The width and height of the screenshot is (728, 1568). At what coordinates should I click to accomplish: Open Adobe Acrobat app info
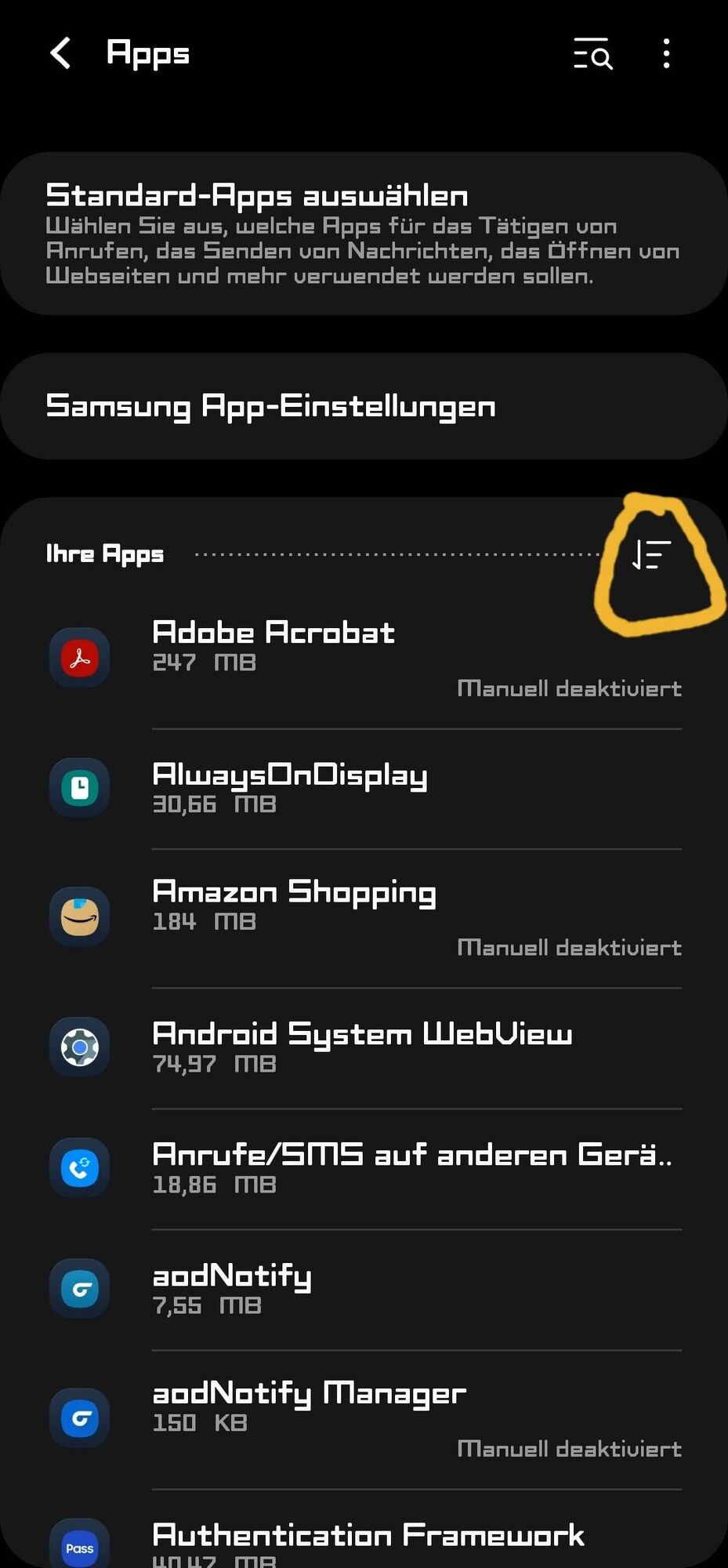[364, 657]
